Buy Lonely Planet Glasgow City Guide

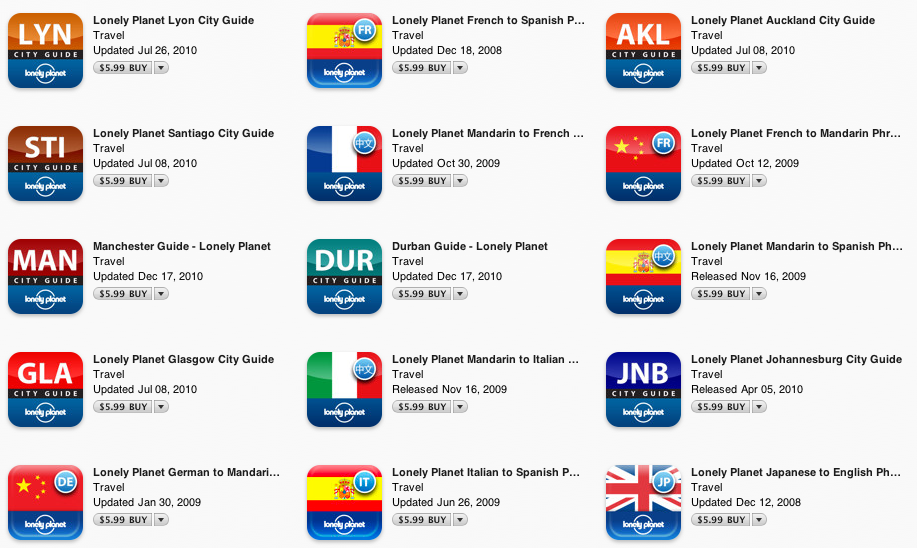[122, 407]
